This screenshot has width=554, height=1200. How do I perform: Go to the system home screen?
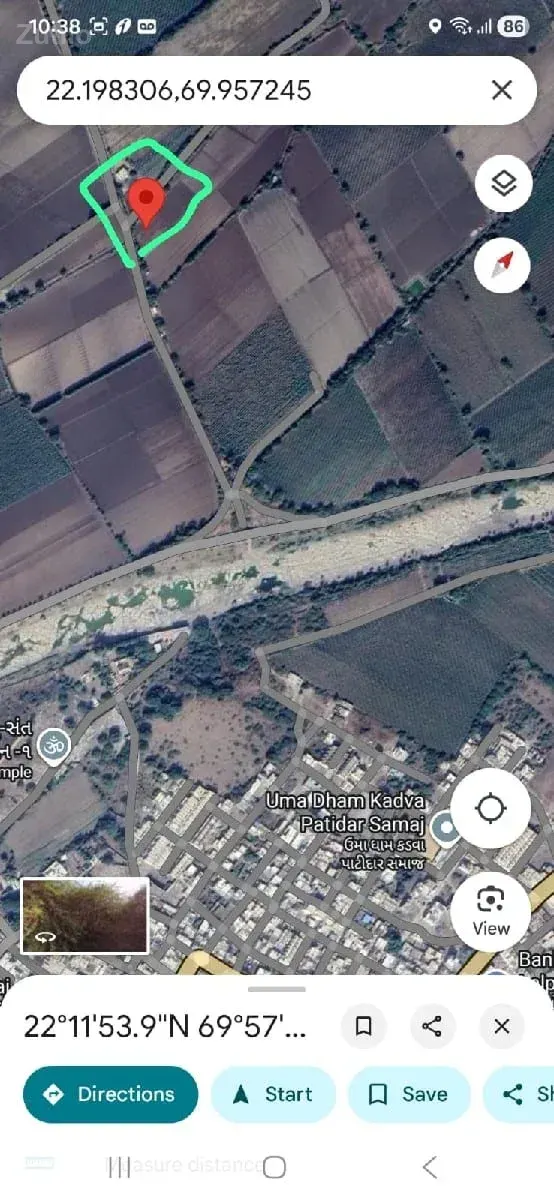tap(274, 1166)
